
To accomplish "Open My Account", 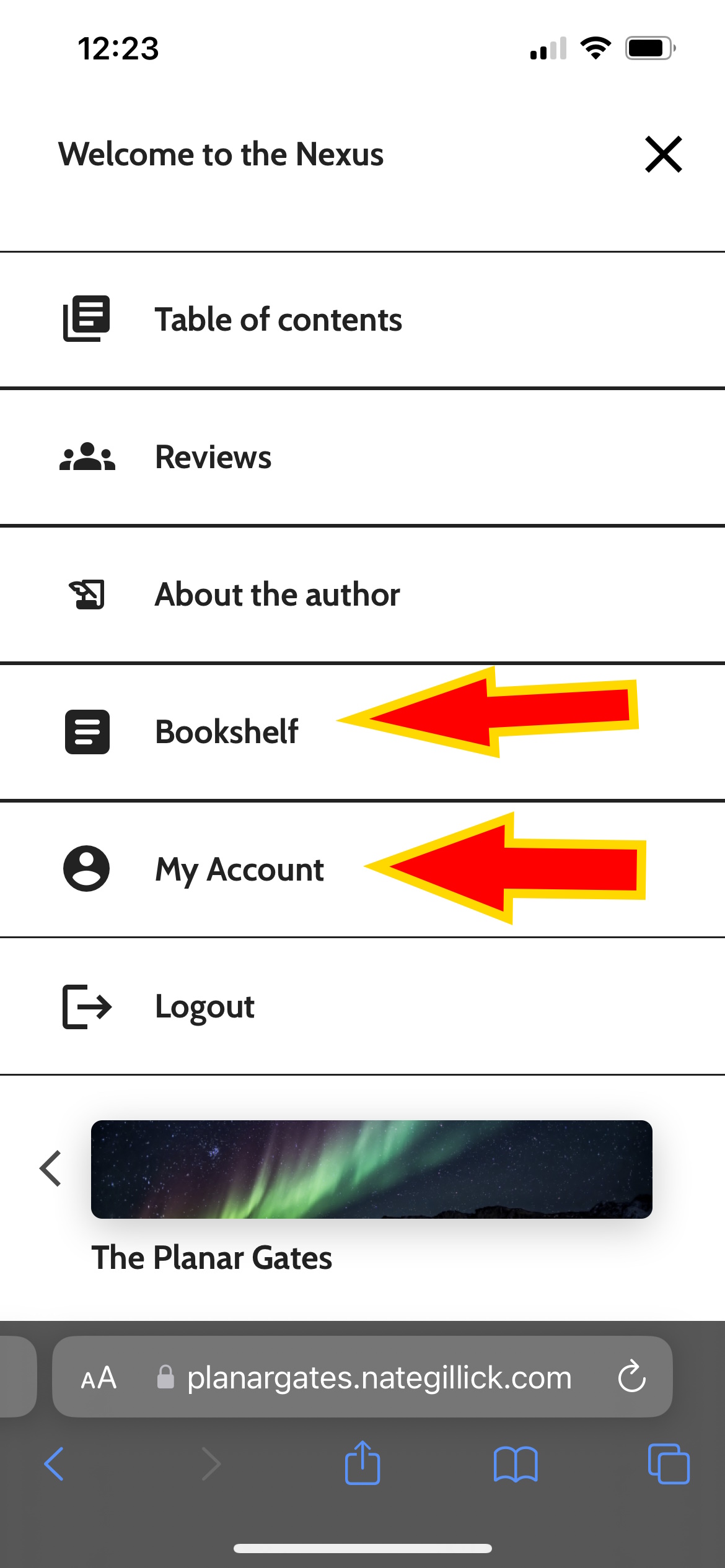I will tap(362, 869).
